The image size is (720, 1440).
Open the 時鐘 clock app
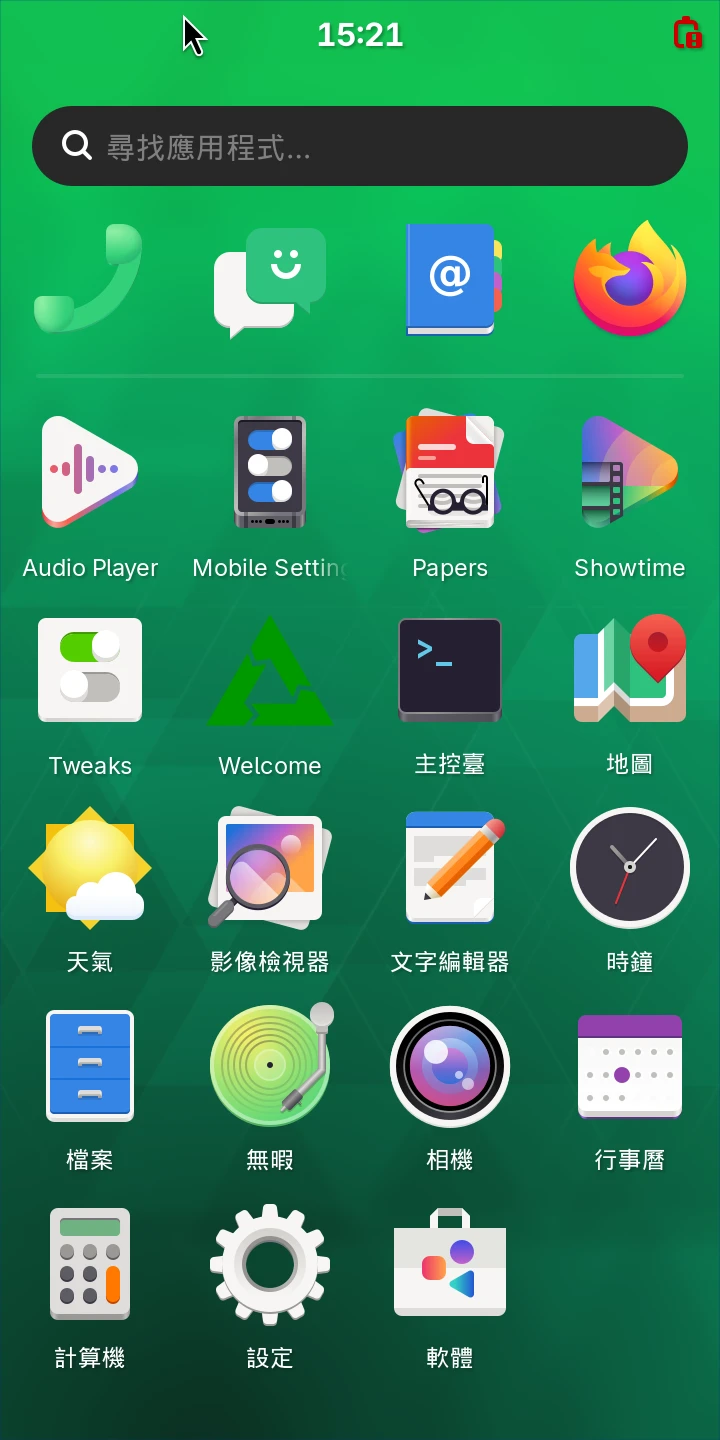point(630,867)
